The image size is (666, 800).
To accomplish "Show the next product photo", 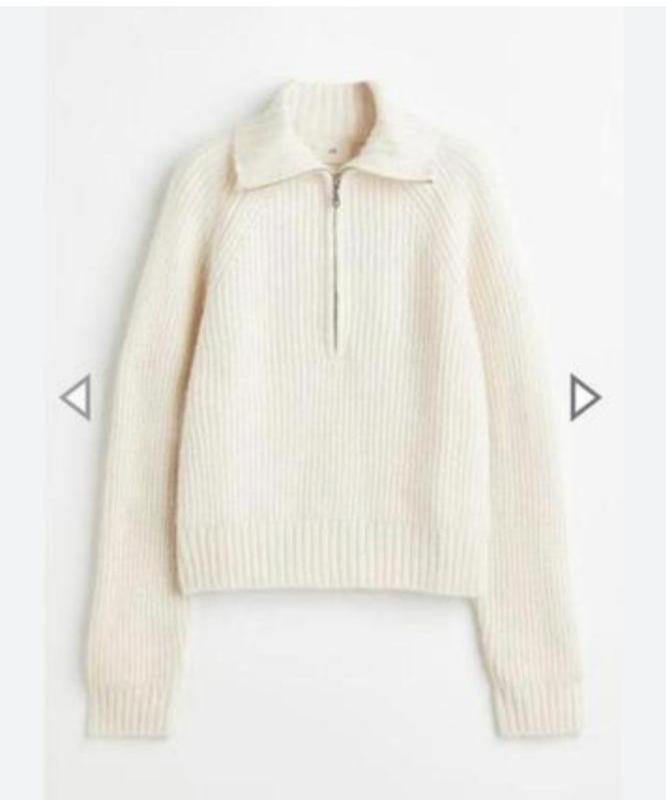I will [584, 397].
